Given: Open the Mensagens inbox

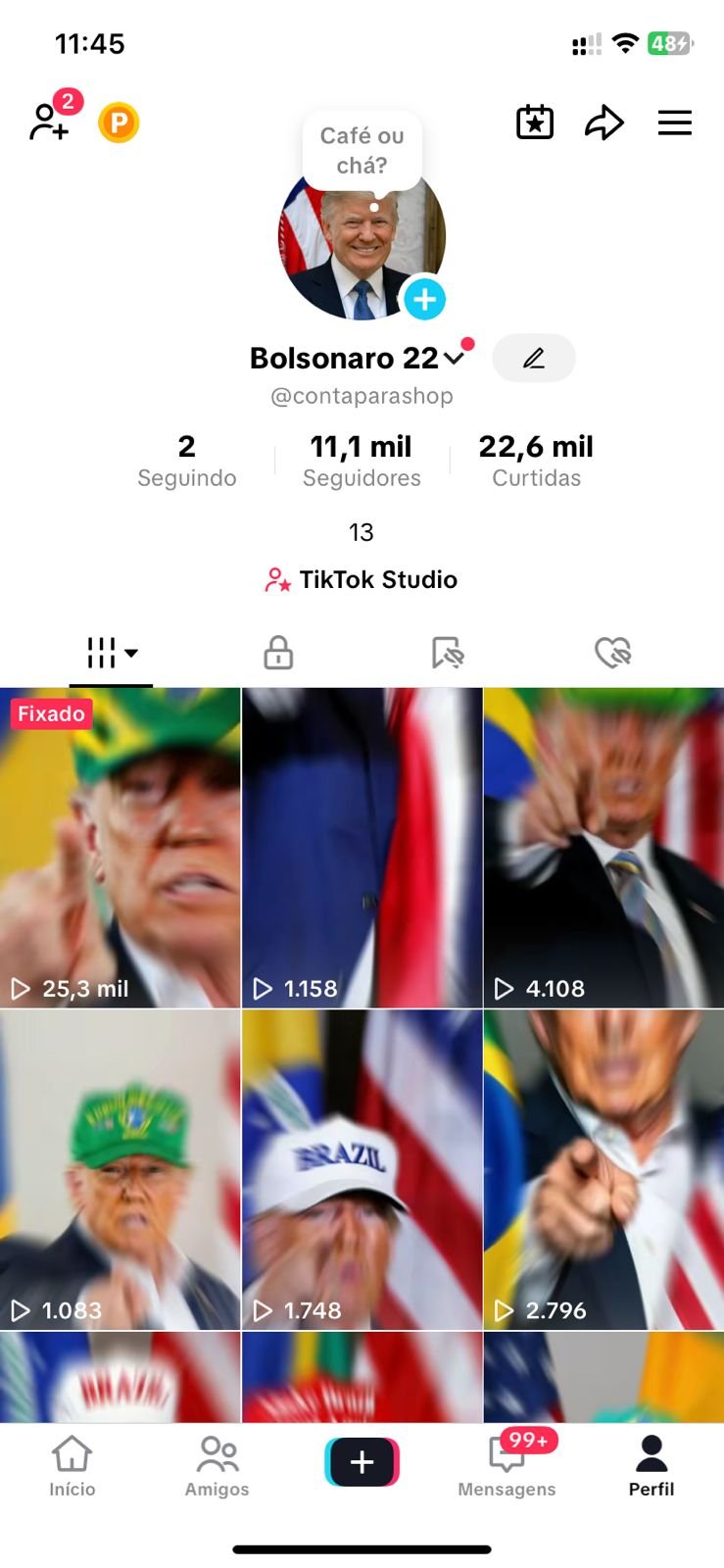Looking at the screenshot, I should tap(507, 1466).
